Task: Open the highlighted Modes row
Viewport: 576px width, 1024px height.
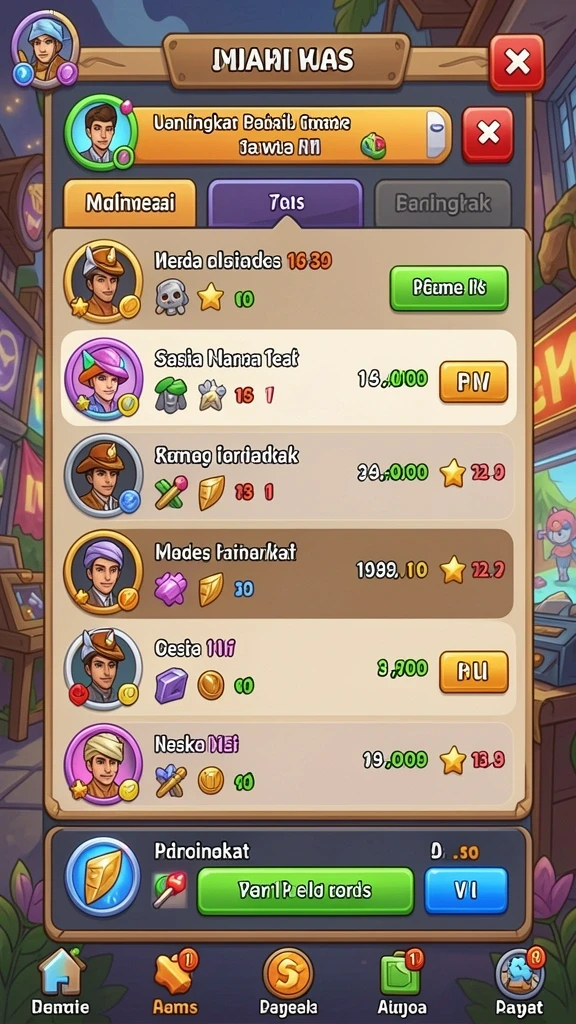Action: 288,573
